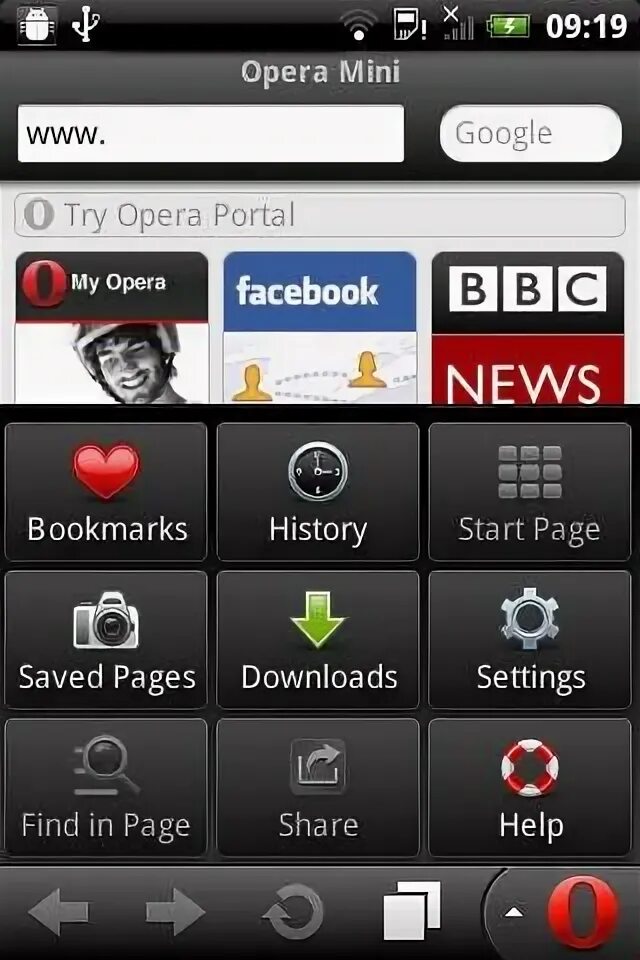Open the Try Opera Portal link
The image size is (640, 960).
pos(320,215)
